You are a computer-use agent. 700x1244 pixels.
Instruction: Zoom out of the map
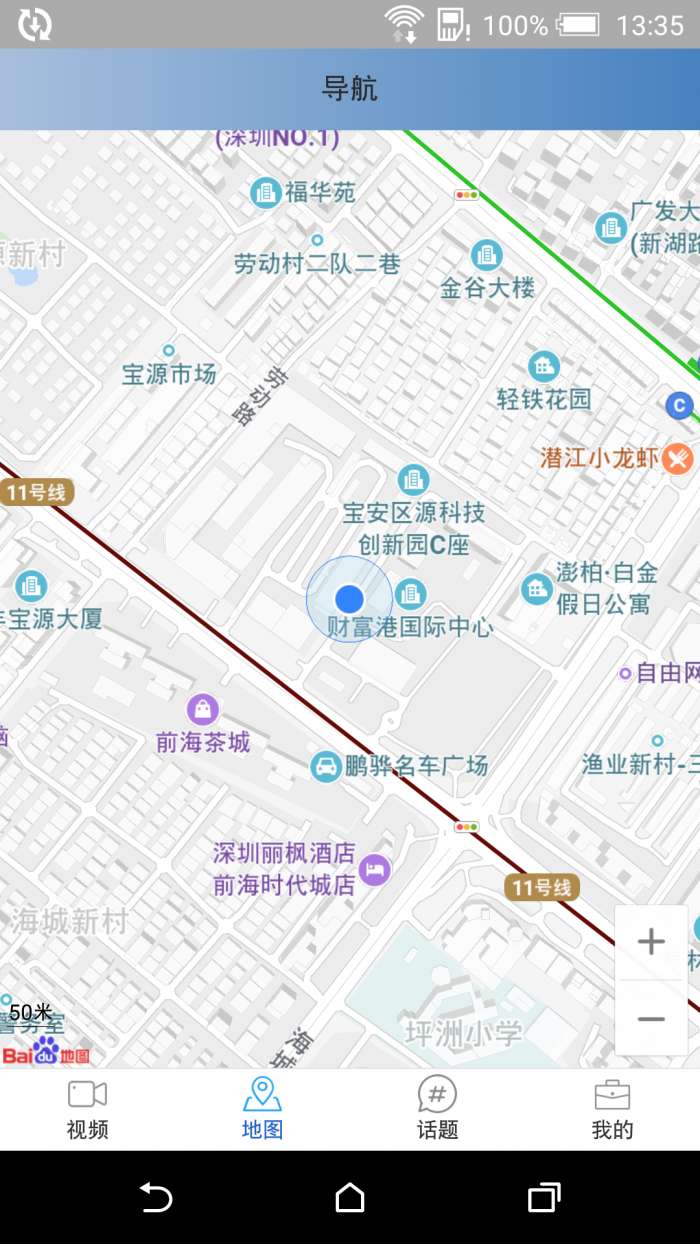coord(651,1019)
